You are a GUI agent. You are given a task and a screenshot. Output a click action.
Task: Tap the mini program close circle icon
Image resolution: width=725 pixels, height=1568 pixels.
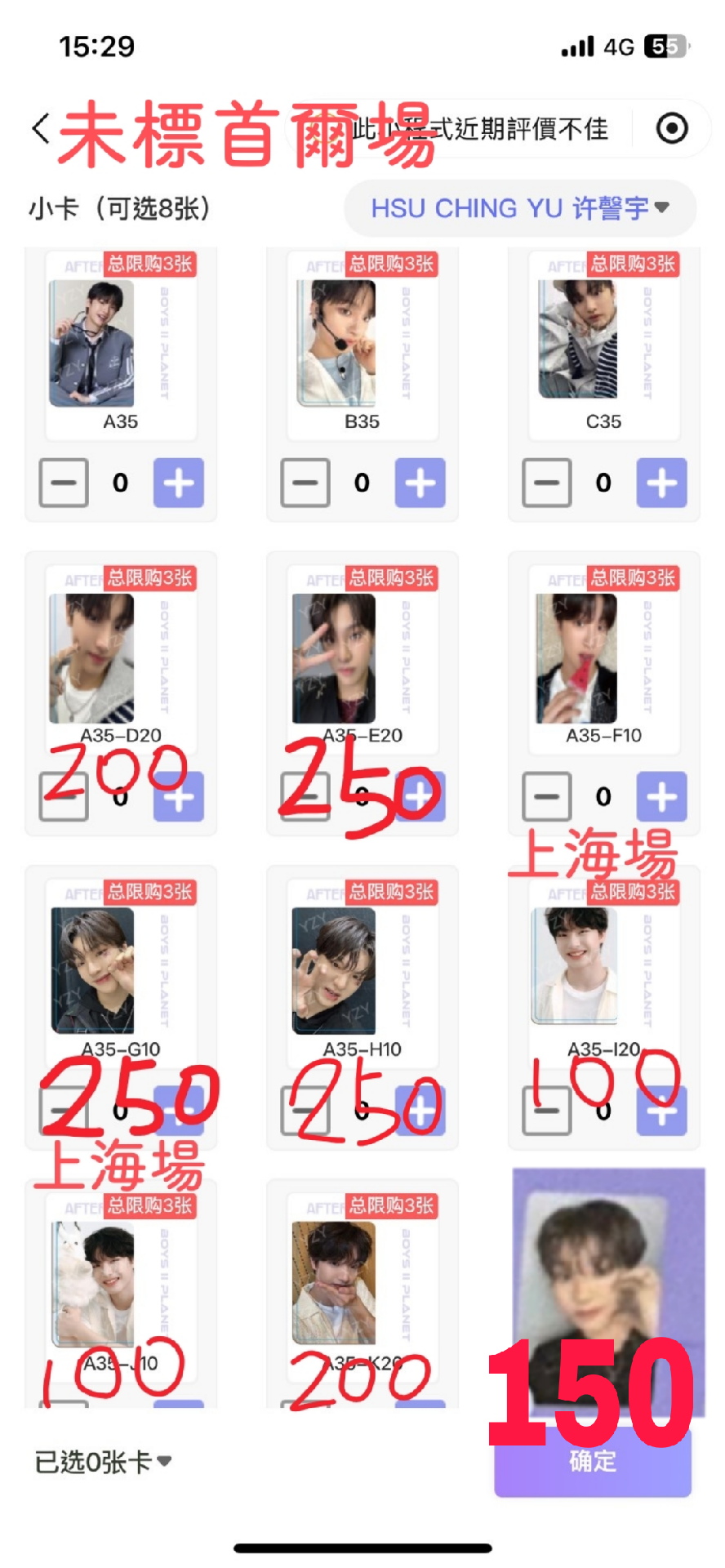[x=672, y=129]
